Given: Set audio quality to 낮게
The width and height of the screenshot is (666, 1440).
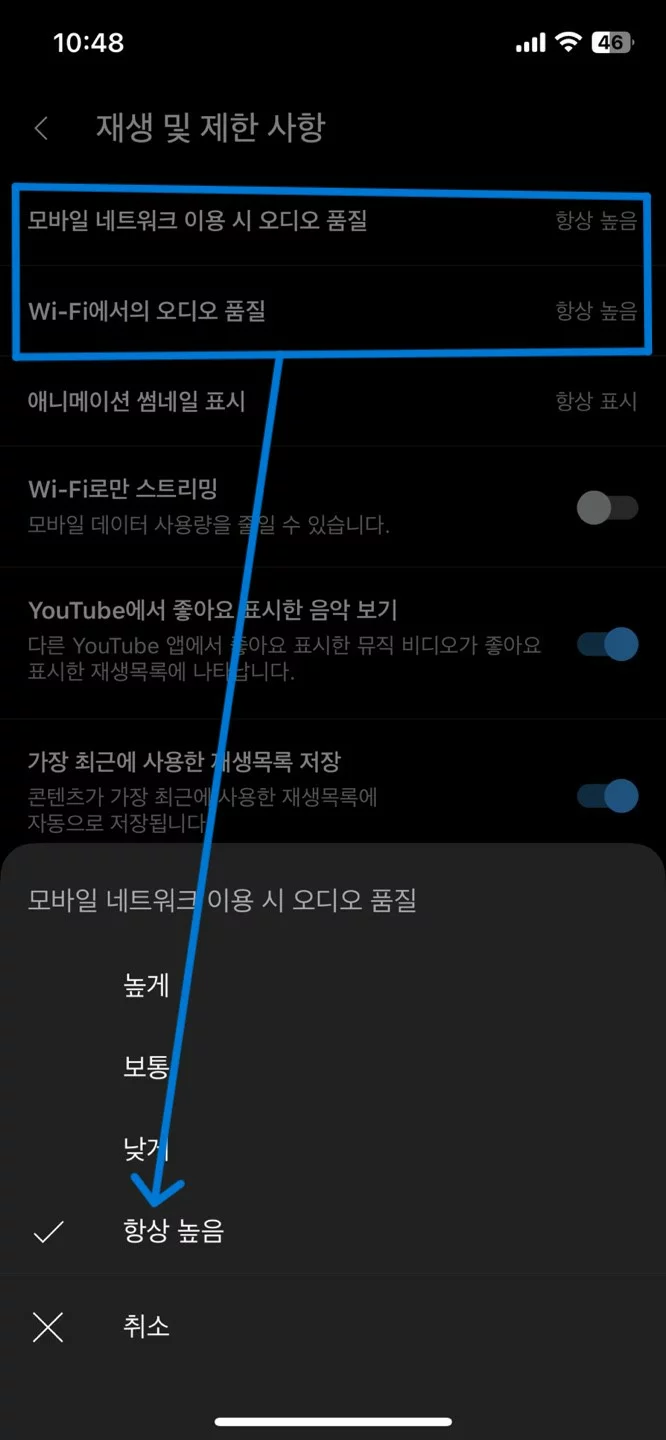Looking at the screenshot, I should tap(147, 1149).
